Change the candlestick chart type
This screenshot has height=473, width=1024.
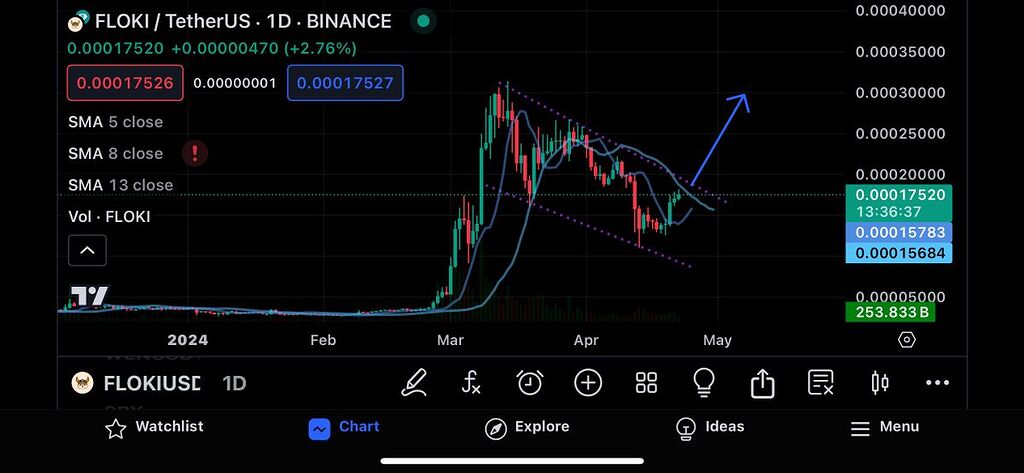click(x=879, y=382)
